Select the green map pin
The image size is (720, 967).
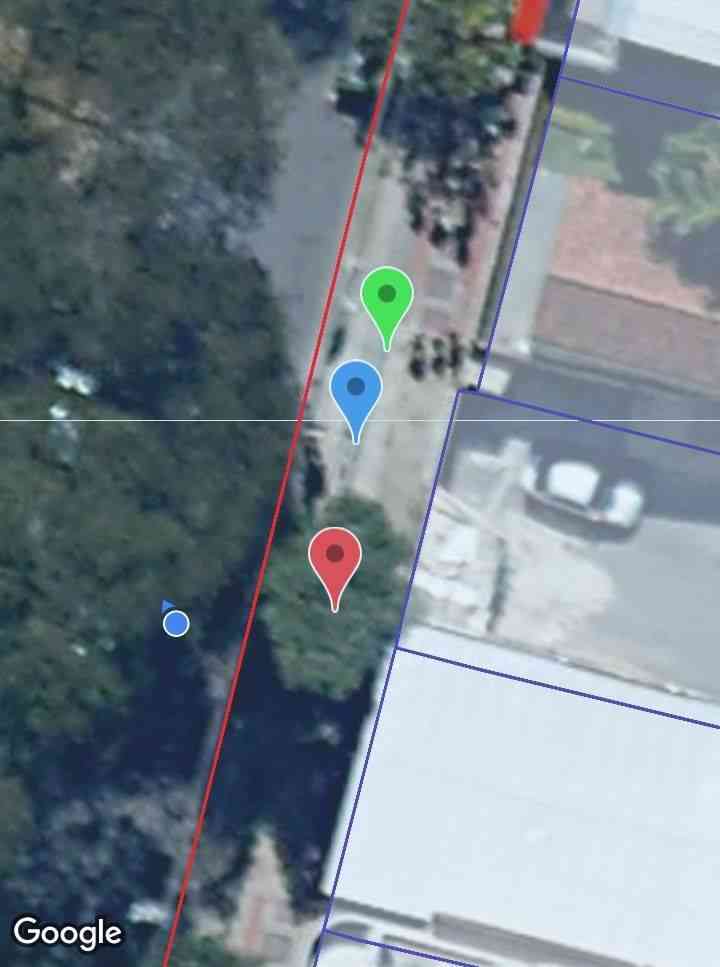386,299
